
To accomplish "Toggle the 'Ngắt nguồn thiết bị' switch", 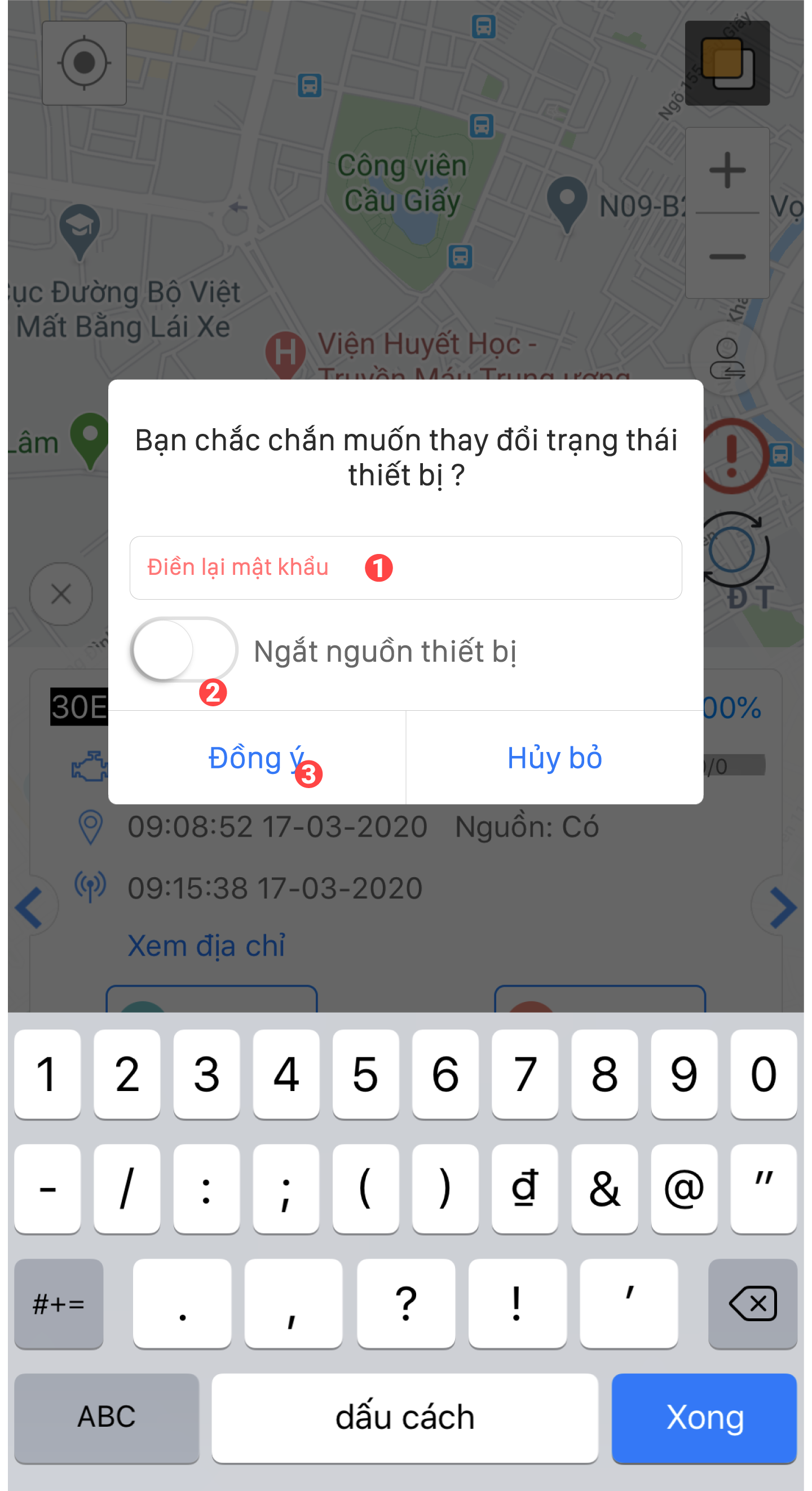I will click(184, 650).
